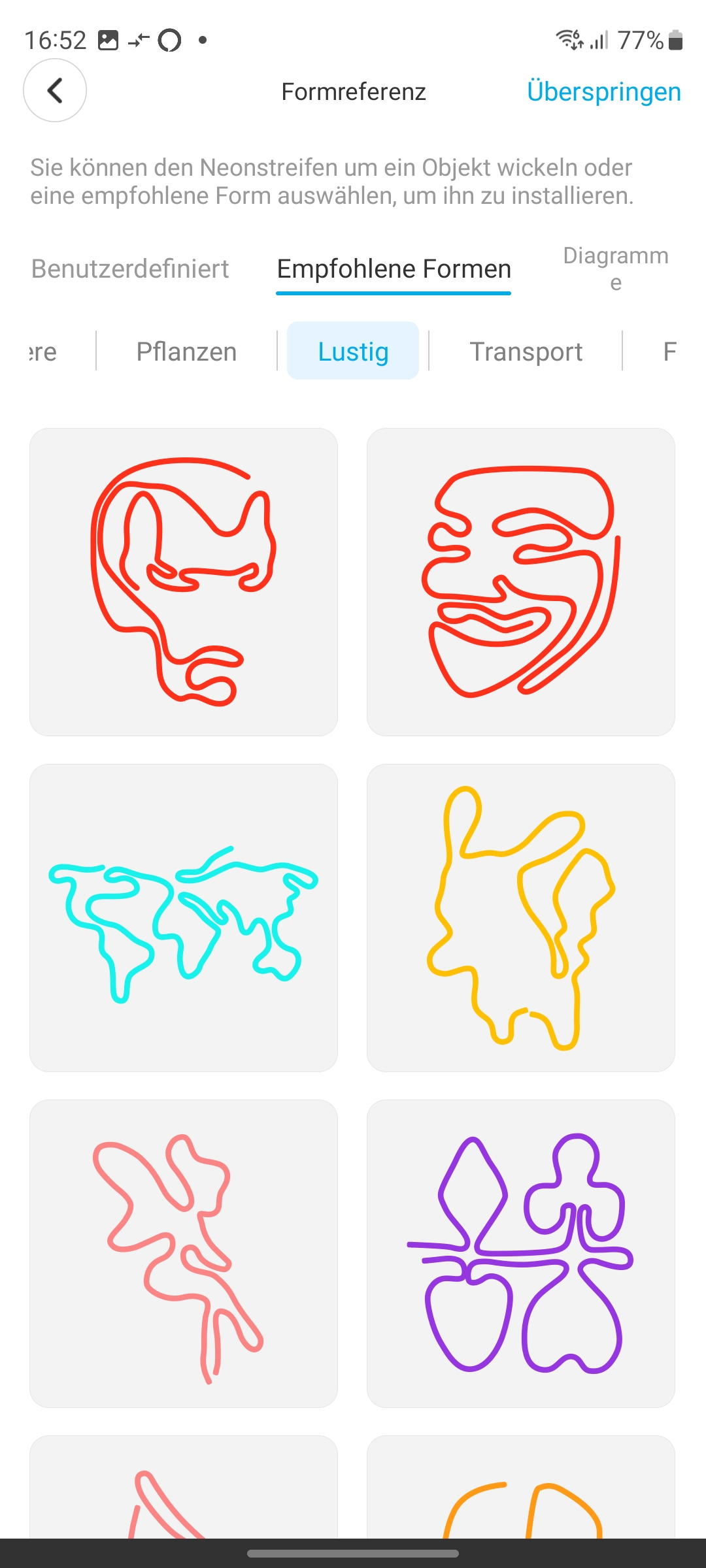This screenshot has width=706, height=1568.
Task: Open the partly visible orange shape tile
Action: (521, 1490)
